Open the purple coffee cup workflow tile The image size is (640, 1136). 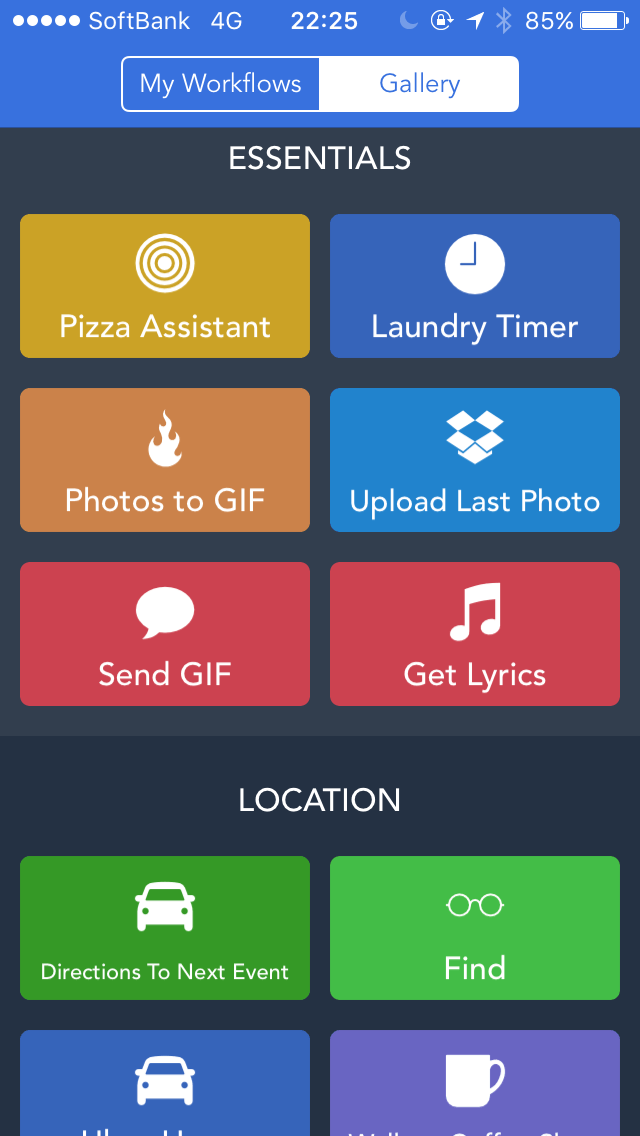click(475, 1084)
